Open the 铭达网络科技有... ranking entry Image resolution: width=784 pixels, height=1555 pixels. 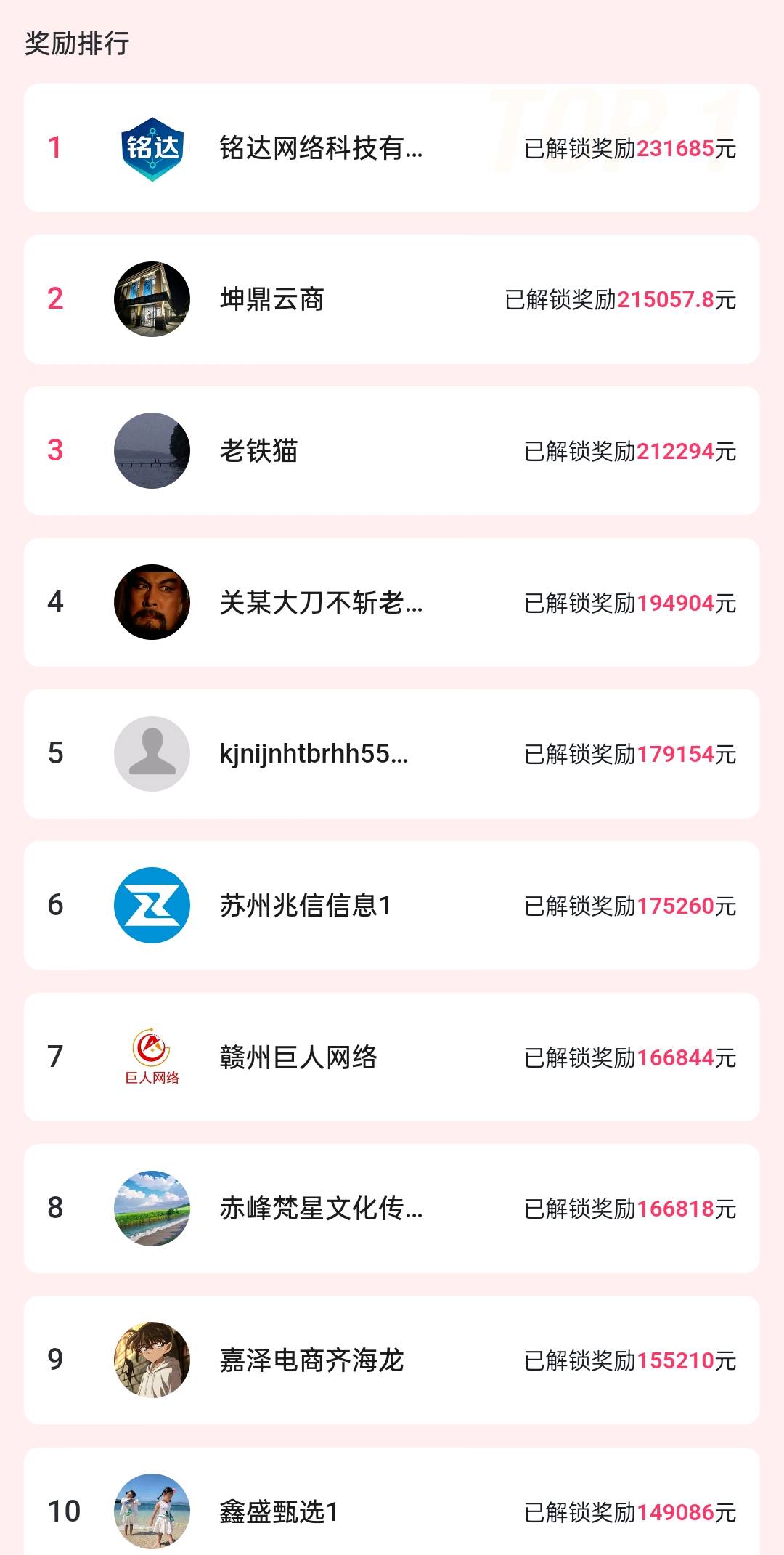(x=392, y=148)
